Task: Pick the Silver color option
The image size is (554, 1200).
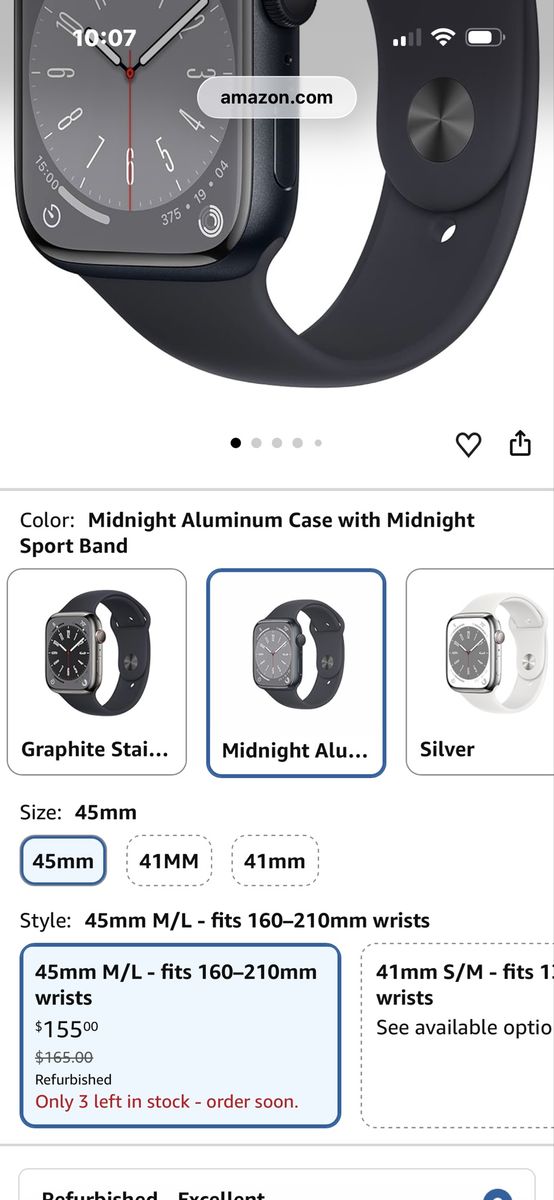Action: [480, 672]
